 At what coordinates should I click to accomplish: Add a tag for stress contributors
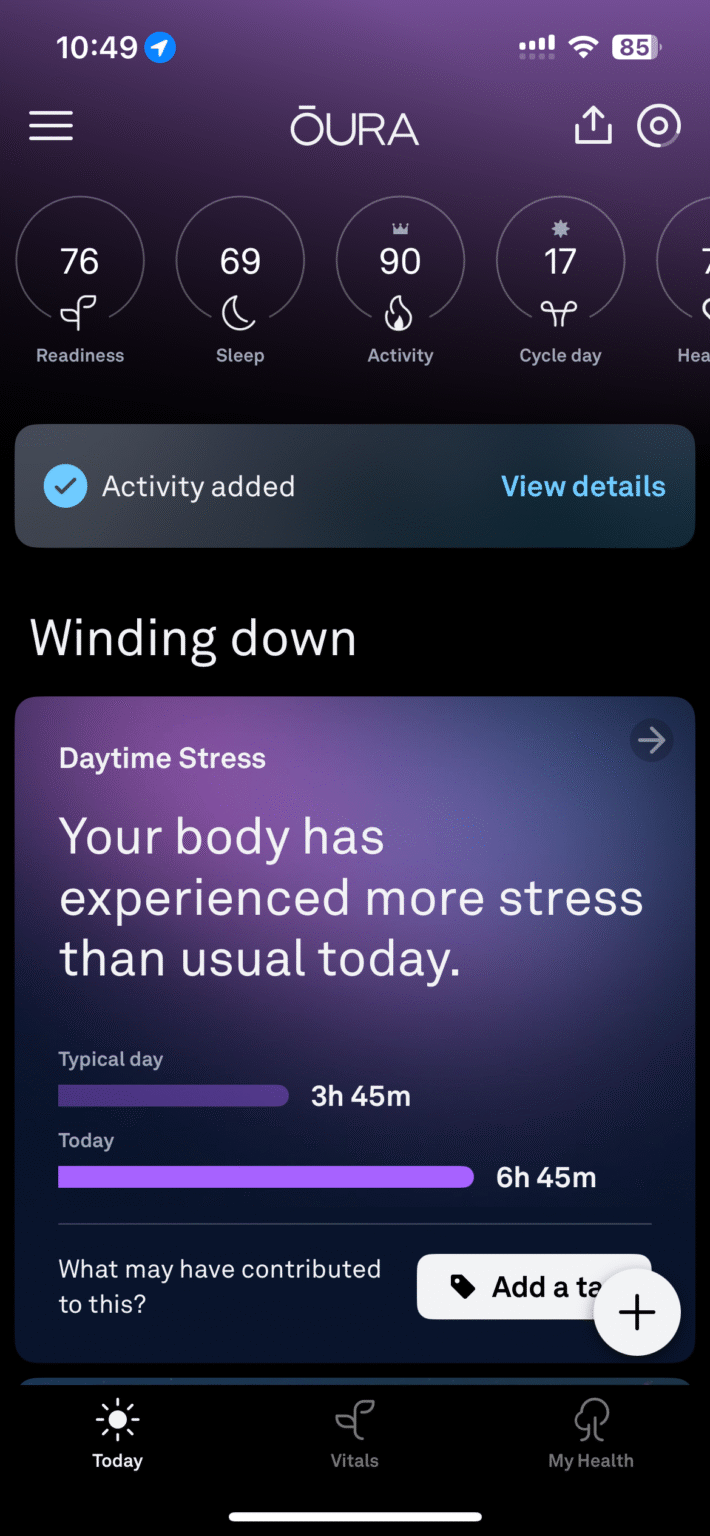(510, 1287)
